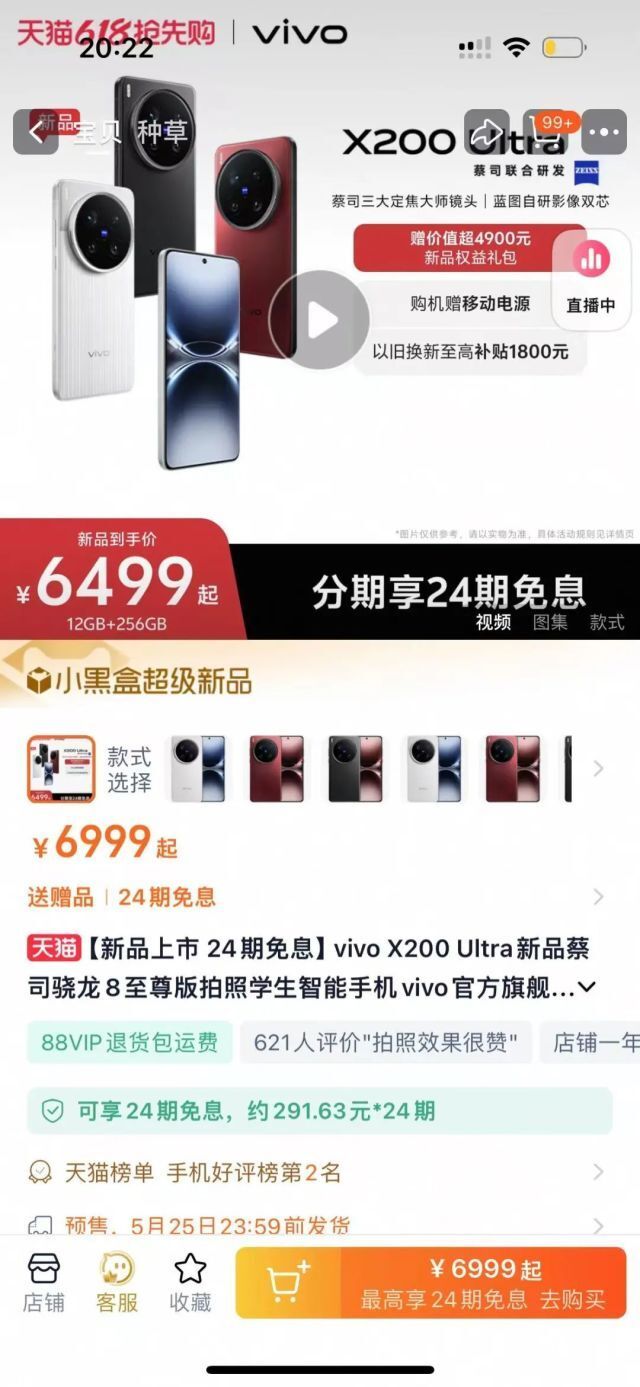The width and height of the screenshot is (640, 1387).
Task: Expand the 款式选择 style chevron
Action: [598, 768]
